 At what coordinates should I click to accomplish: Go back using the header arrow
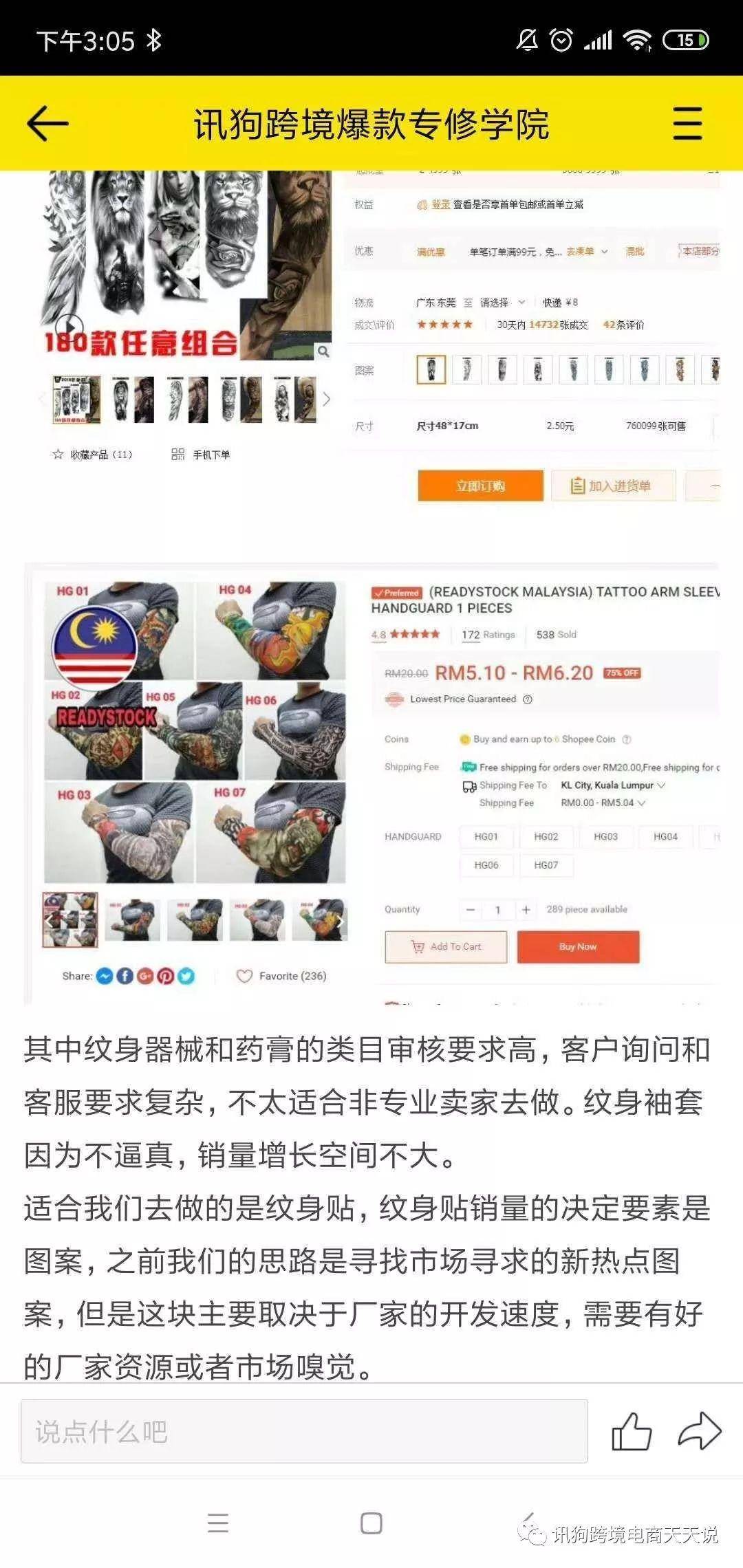pos(47,124)
